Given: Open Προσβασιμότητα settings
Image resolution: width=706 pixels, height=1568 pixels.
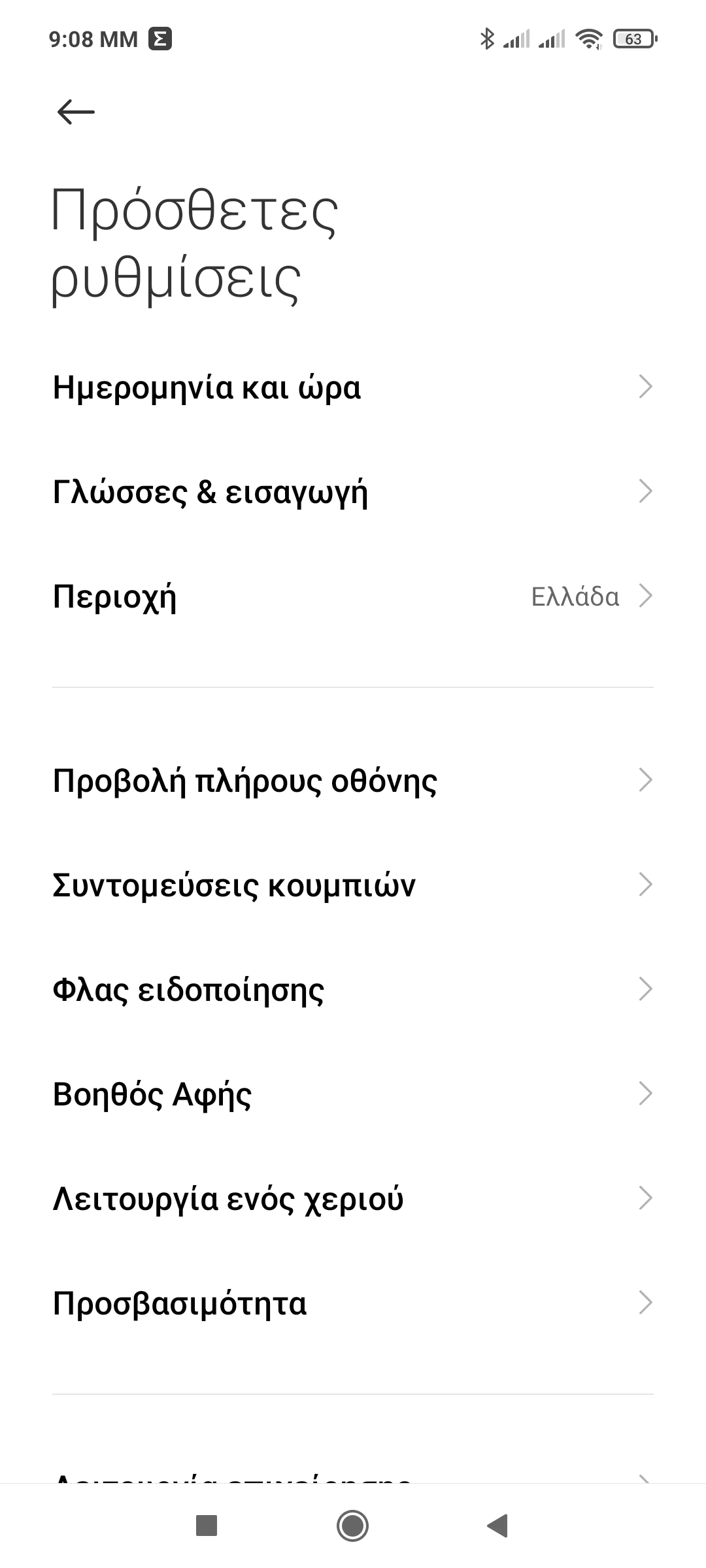Looking at the screenshot, I should 353,1303.
